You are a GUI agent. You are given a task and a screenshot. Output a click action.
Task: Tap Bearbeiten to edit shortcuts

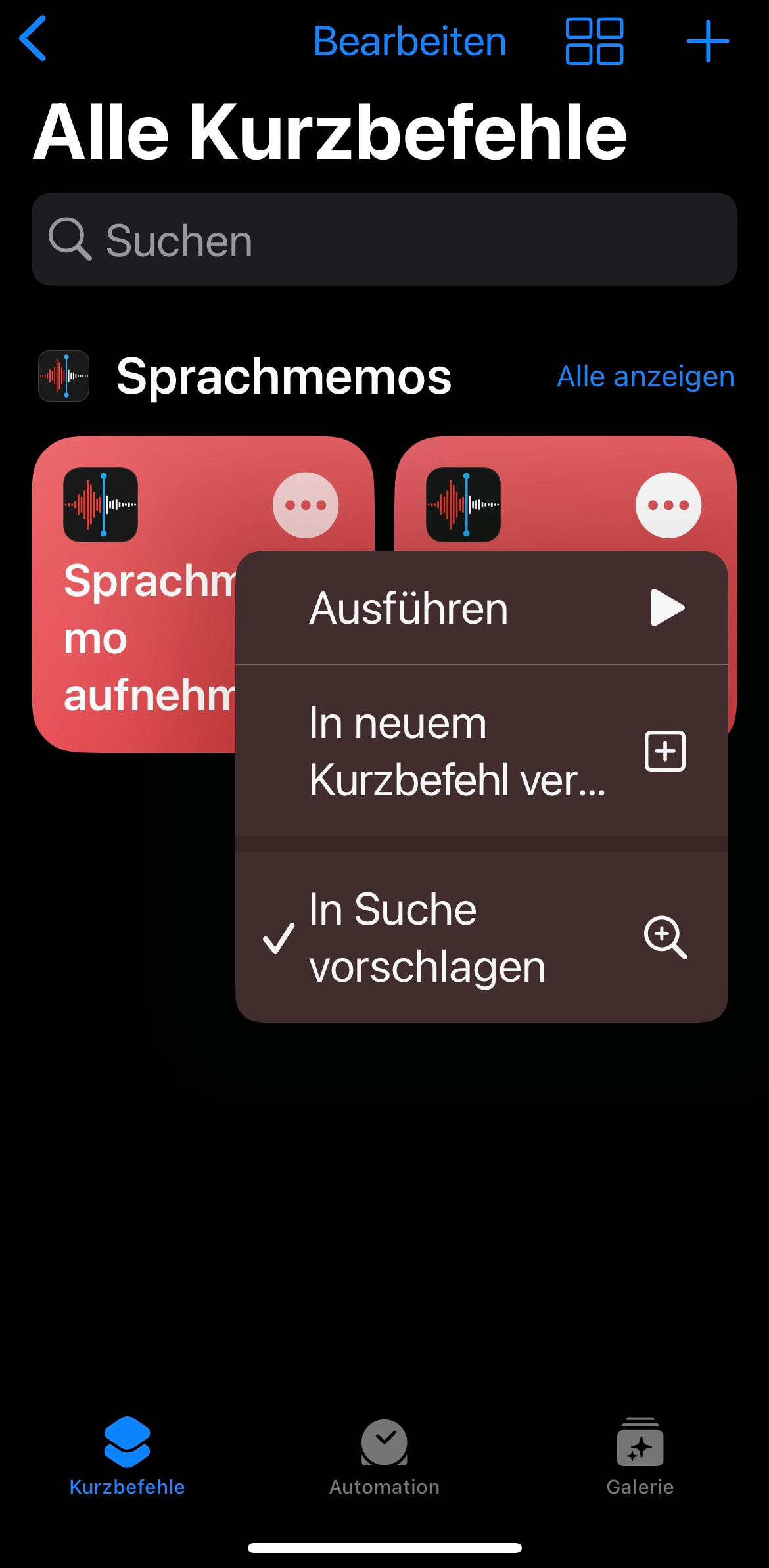coord(409,41)
